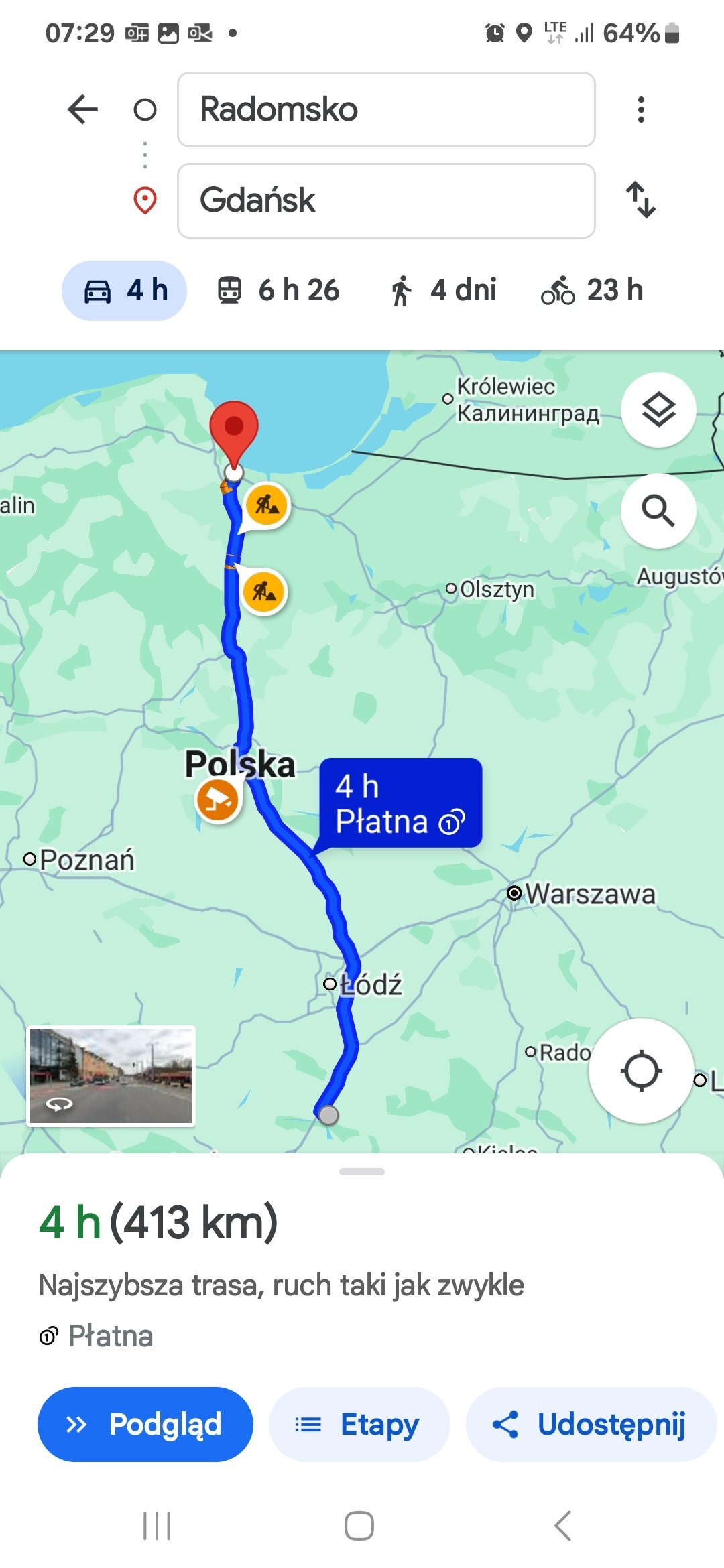The height and width of the screenshot is (1568, 724).
Task: Open the Etapy steps list
Action: (x=359, y=1425)
